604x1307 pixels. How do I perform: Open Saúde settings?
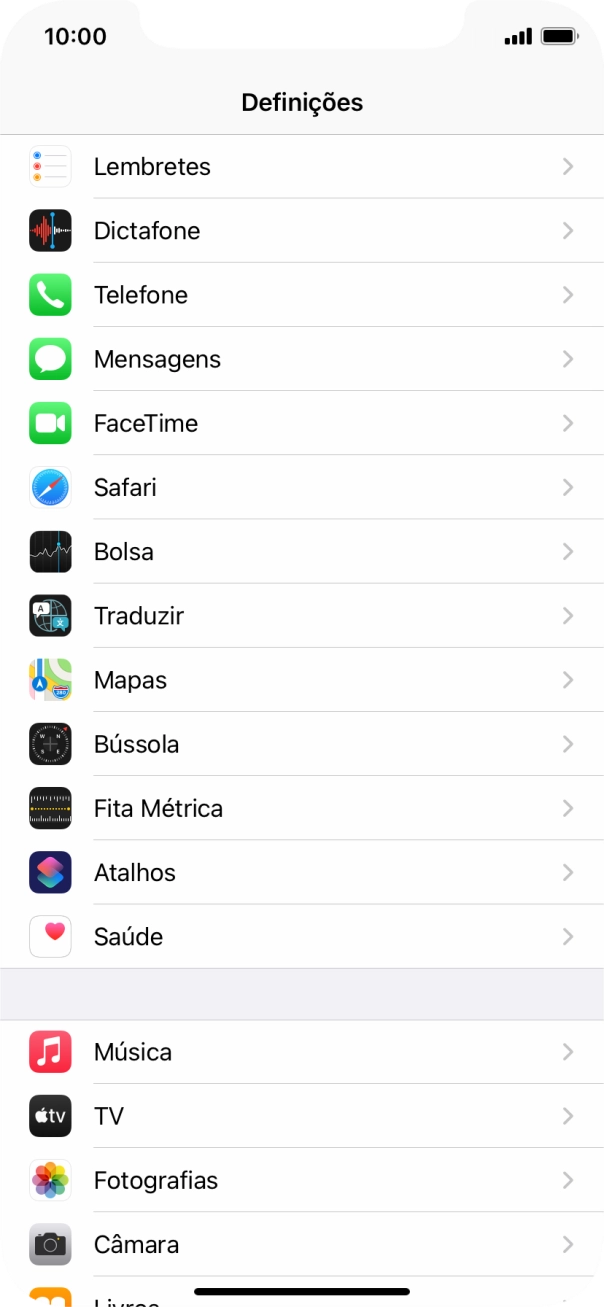pyautogui.click(x=300, y=936)
